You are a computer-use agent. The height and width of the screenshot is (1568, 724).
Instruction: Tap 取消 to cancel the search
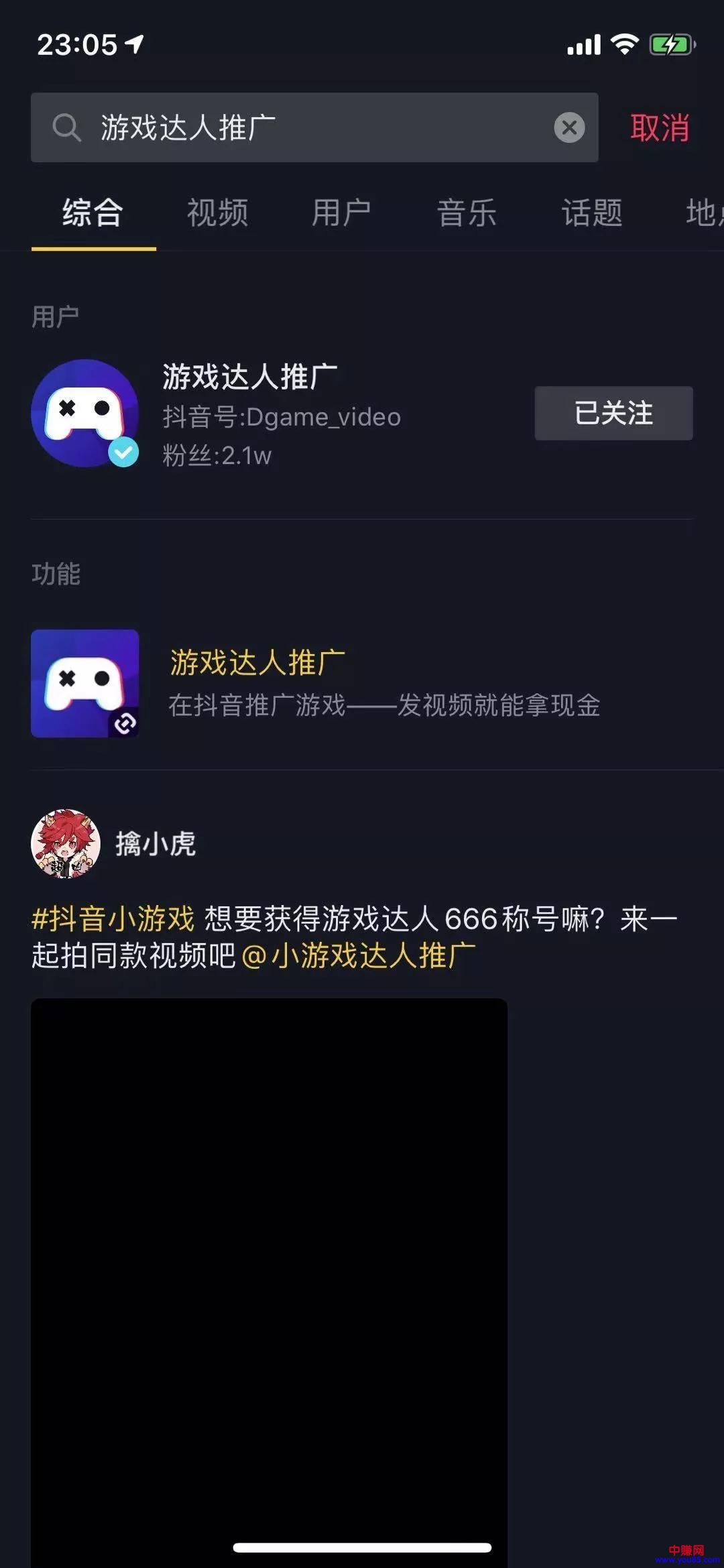click(660, 127)
